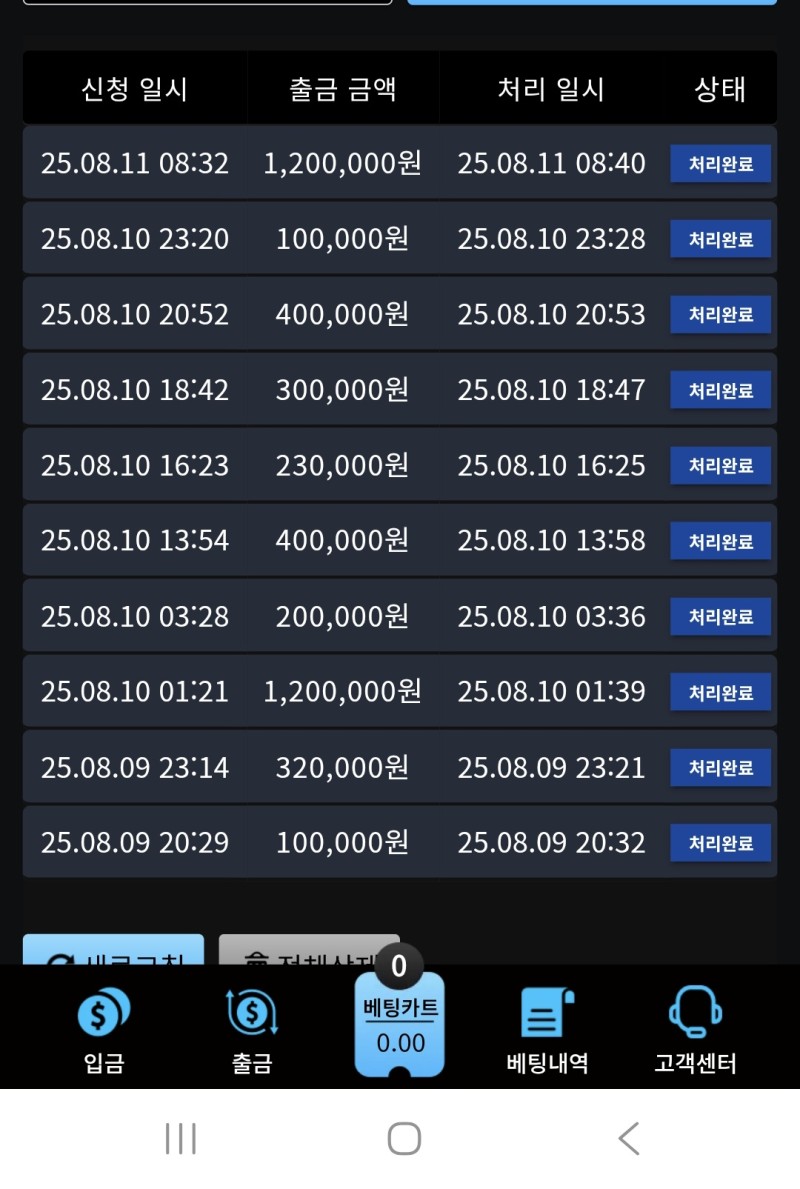Open the 베팅카트 betting cart
Screen dimensions: 800x1189
tap(400, 1025)
